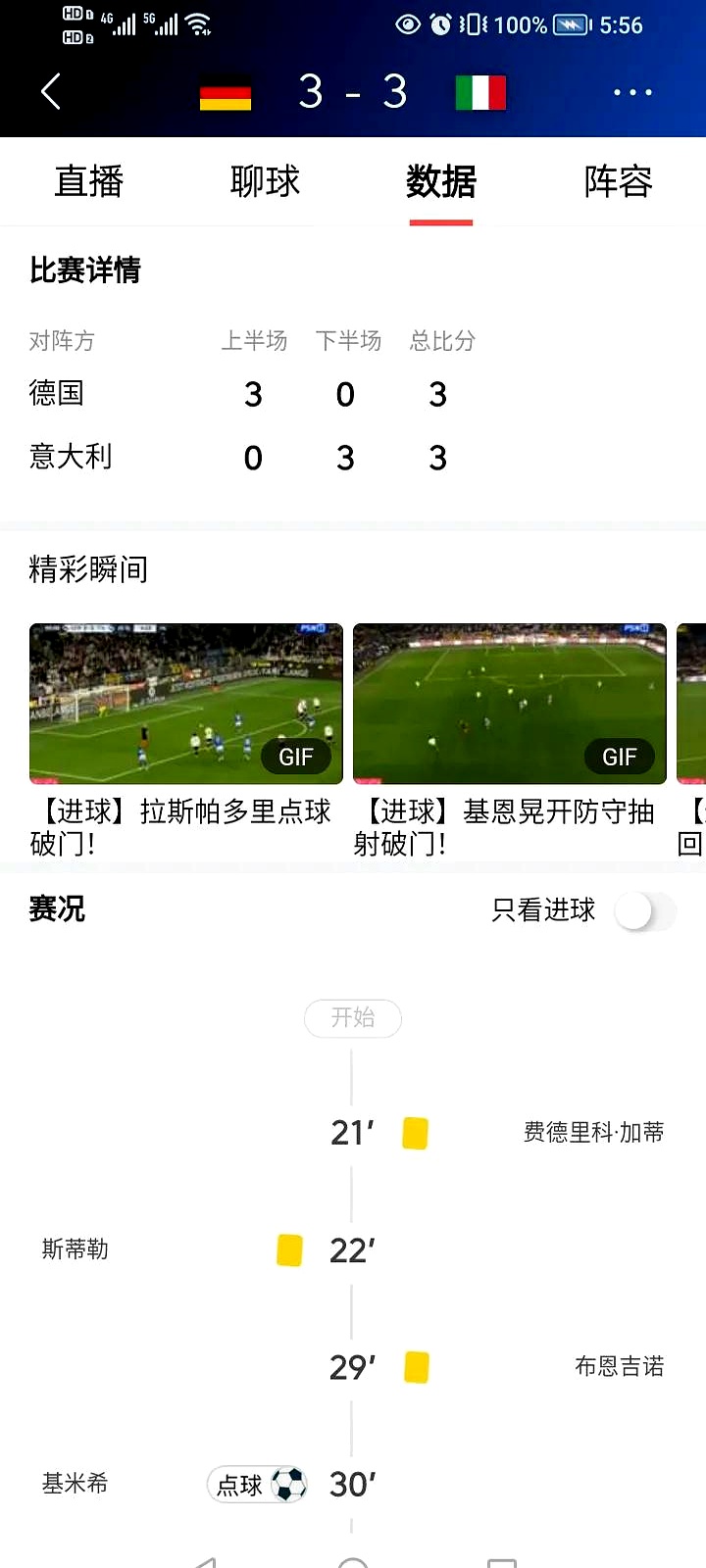Viewport: 706px width, 1568px height.
Task: Tap the 开始 marker on the timeline
Action: tap(352, 1018)
